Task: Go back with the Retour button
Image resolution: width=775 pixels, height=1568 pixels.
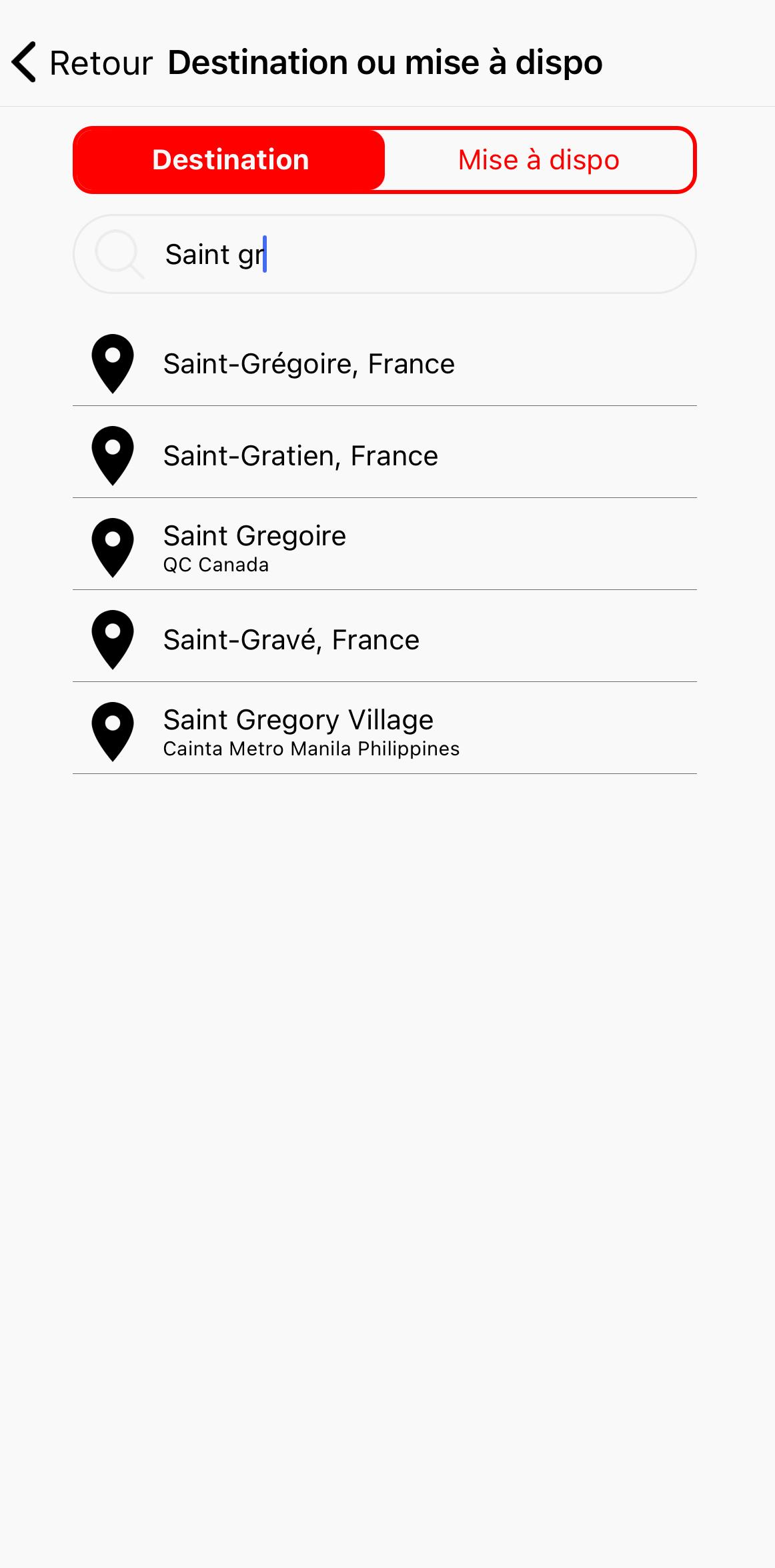Action: 82,63
